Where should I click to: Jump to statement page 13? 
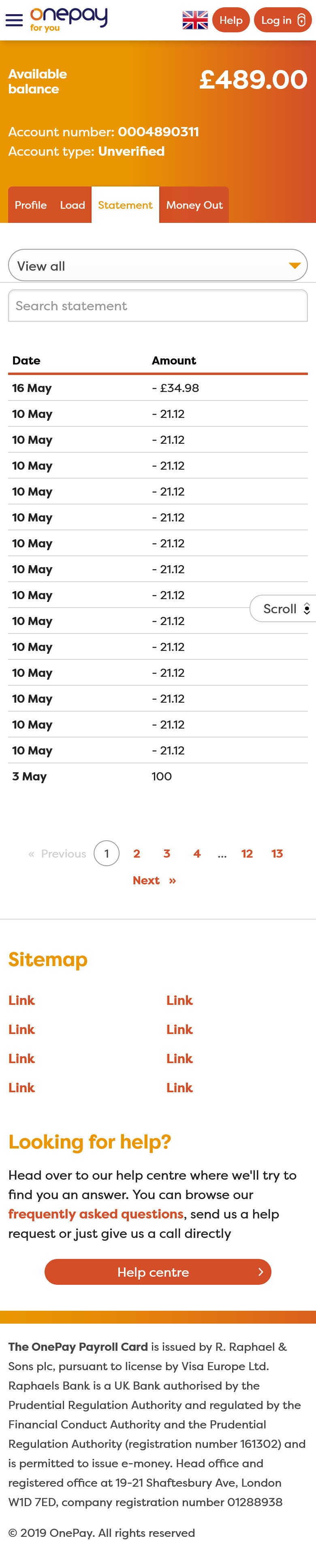pyautogui.click(x=277, y=854)
